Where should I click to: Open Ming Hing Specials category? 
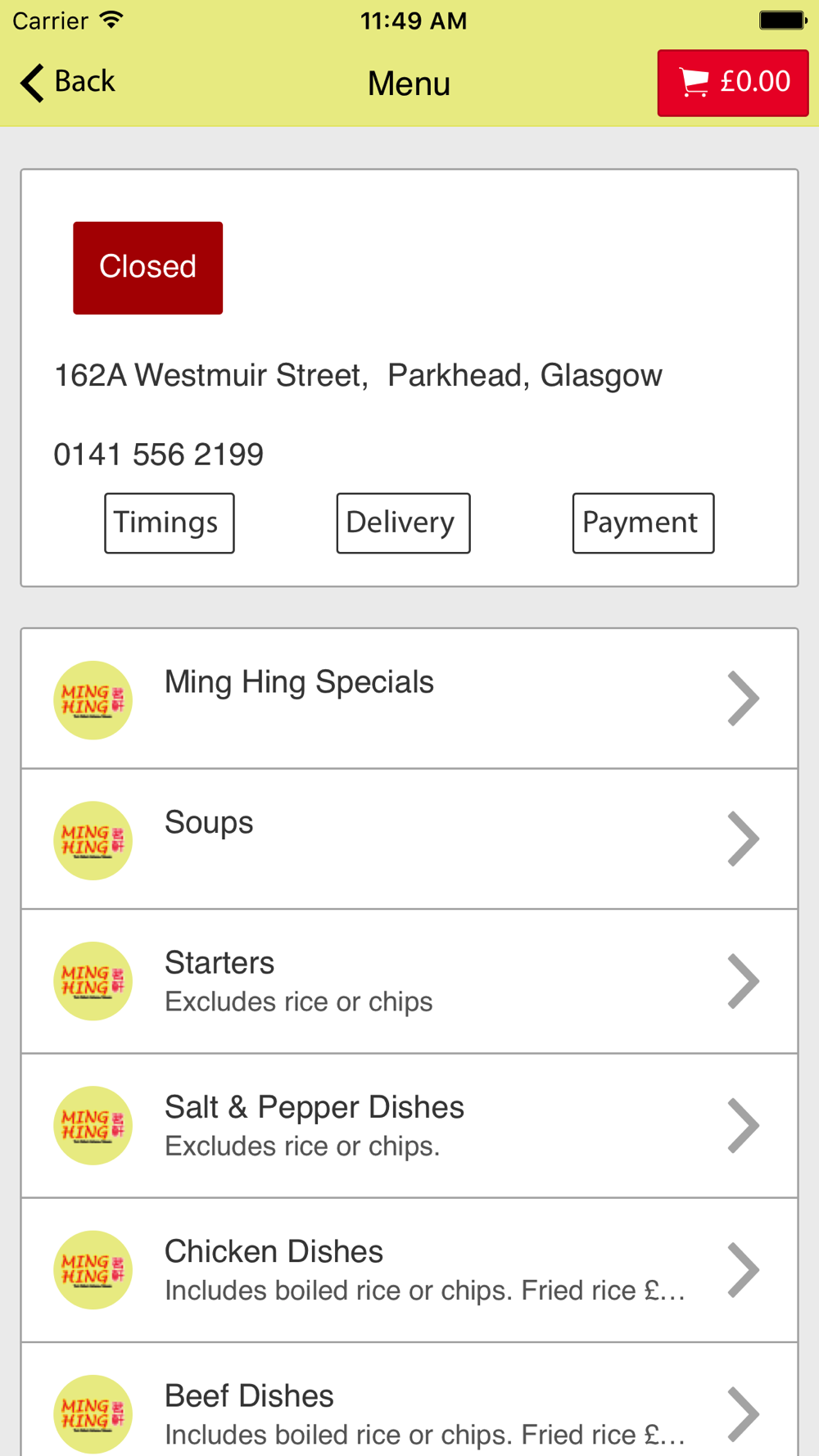tap(409, 699)
